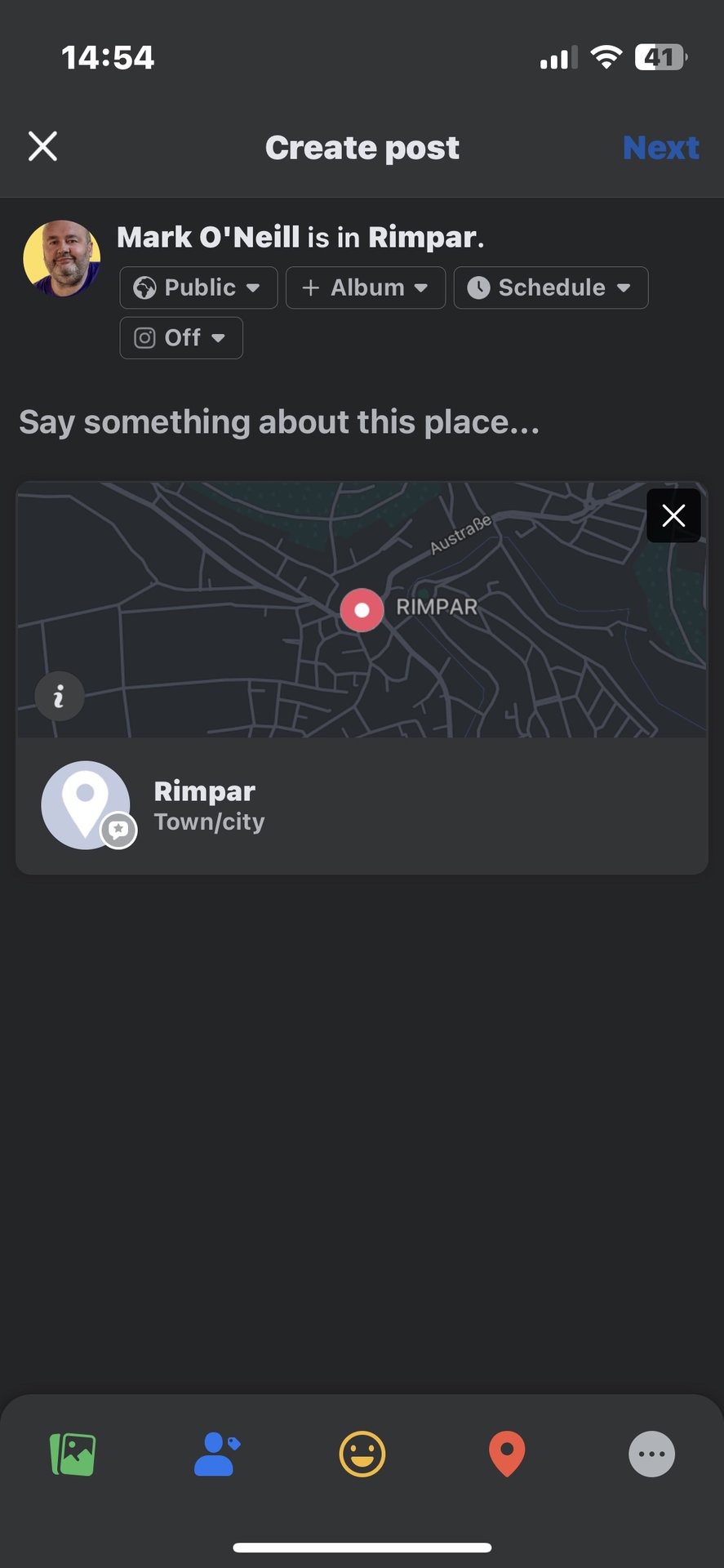724x1568 pixels.
Task: Add photos with the gallery icon
Action: (x=73, y=1454)
